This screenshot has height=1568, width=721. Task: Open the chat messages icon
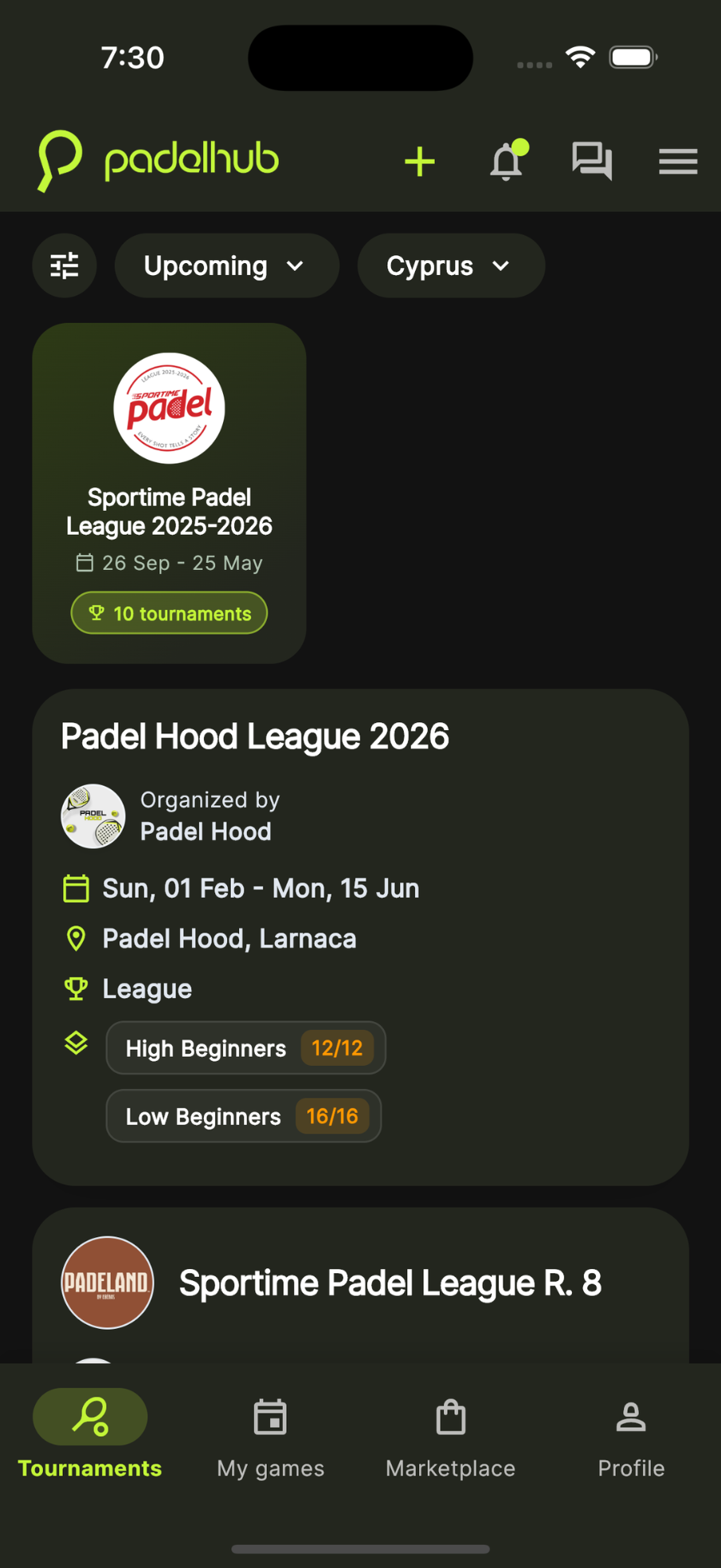(592, 162)
